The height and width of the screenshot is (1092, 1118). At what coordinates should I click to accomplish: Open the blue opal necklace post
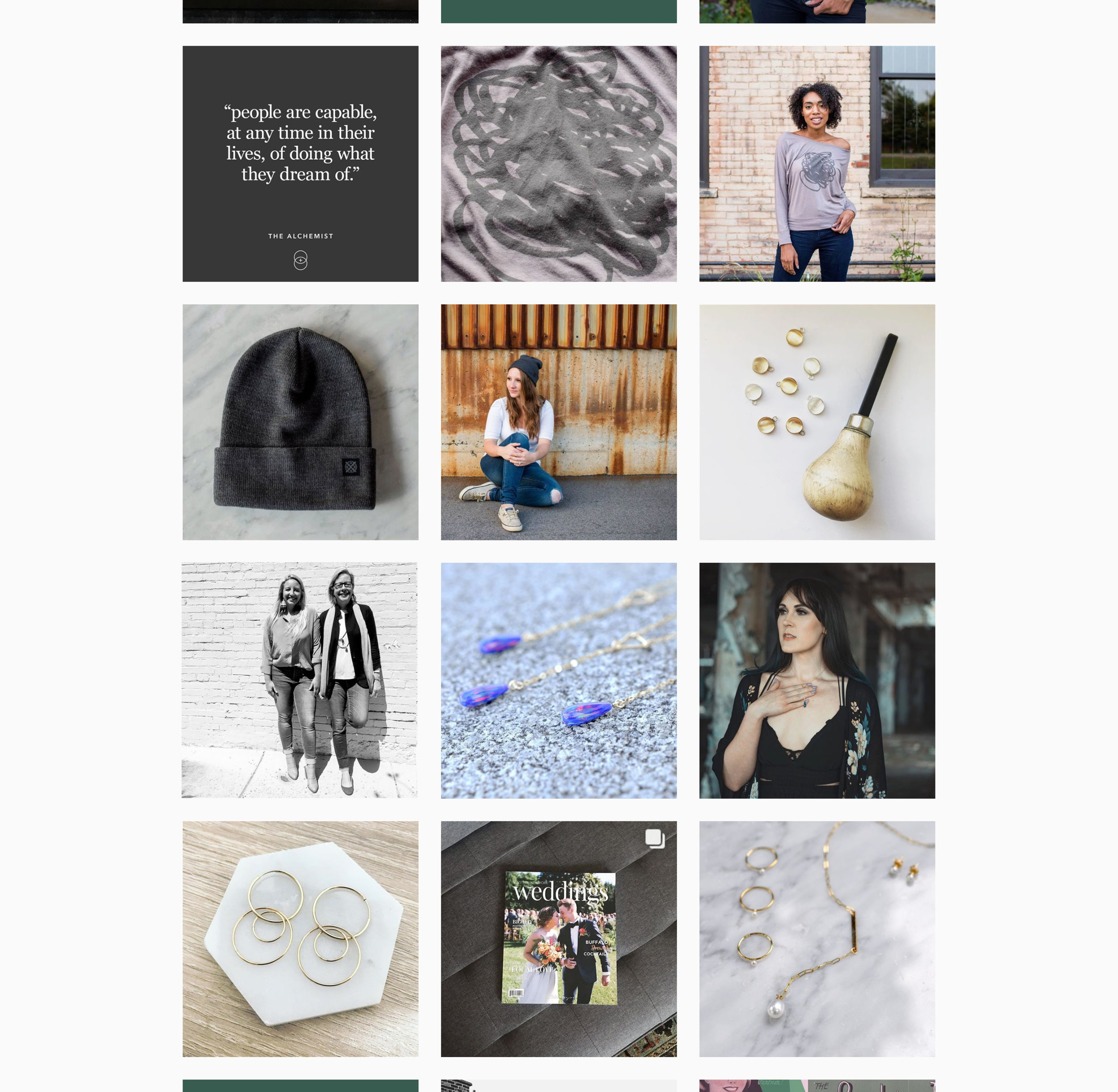[x=559, y=680]
